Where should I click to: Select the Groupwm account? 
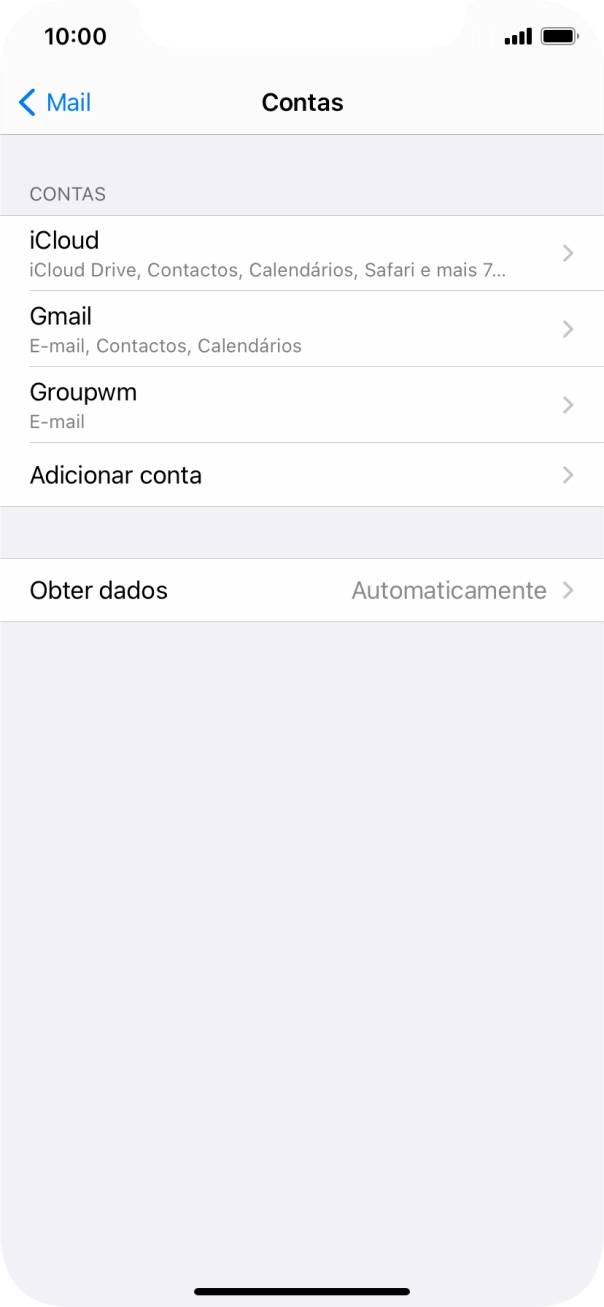[300, 405]
